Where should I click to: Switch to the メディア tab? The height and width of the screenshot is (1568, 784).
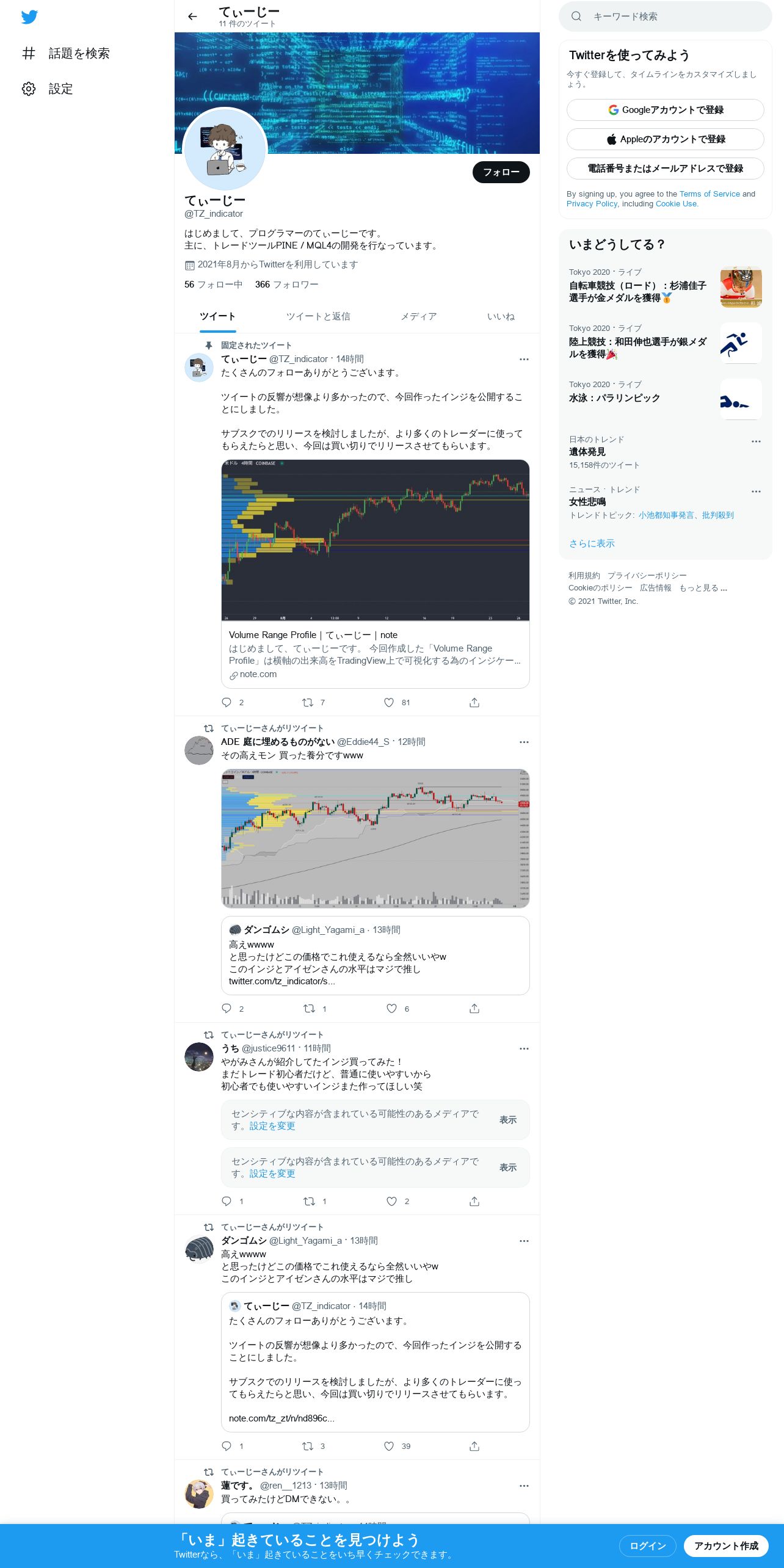click(418, 316)
